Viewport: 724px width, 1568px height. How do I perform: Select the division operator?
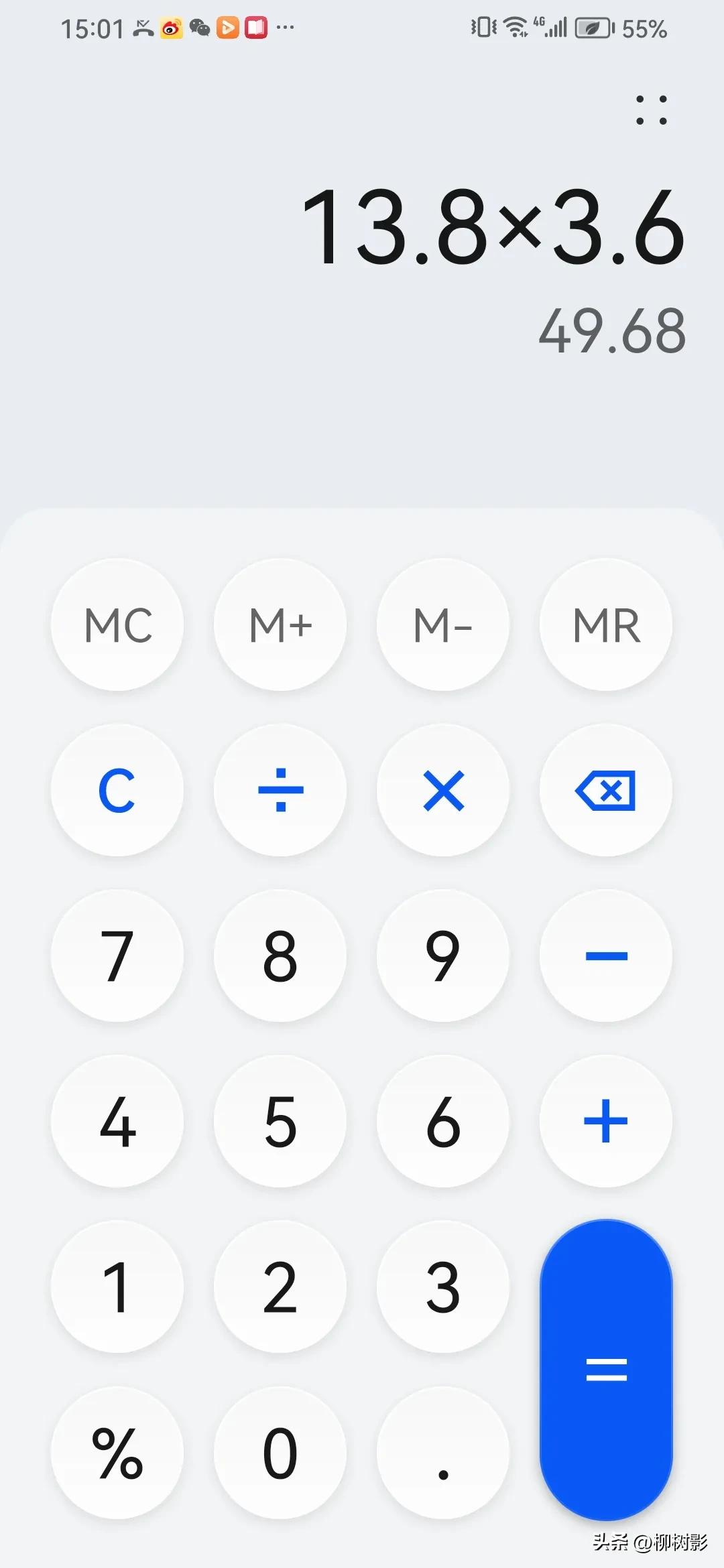(x=280, y=791)
